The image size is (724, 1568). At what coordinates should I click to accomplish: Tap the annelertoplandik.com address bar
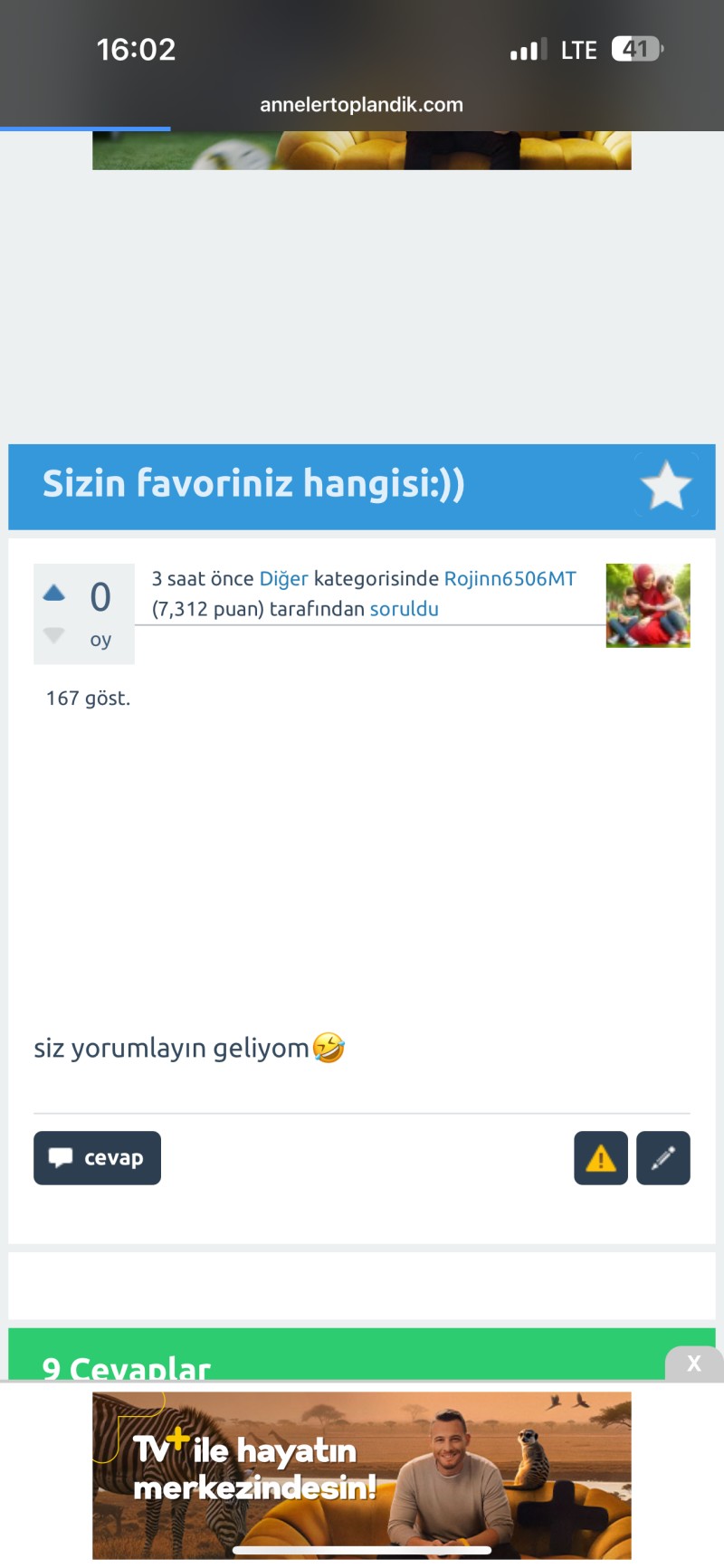pos(362,105)
